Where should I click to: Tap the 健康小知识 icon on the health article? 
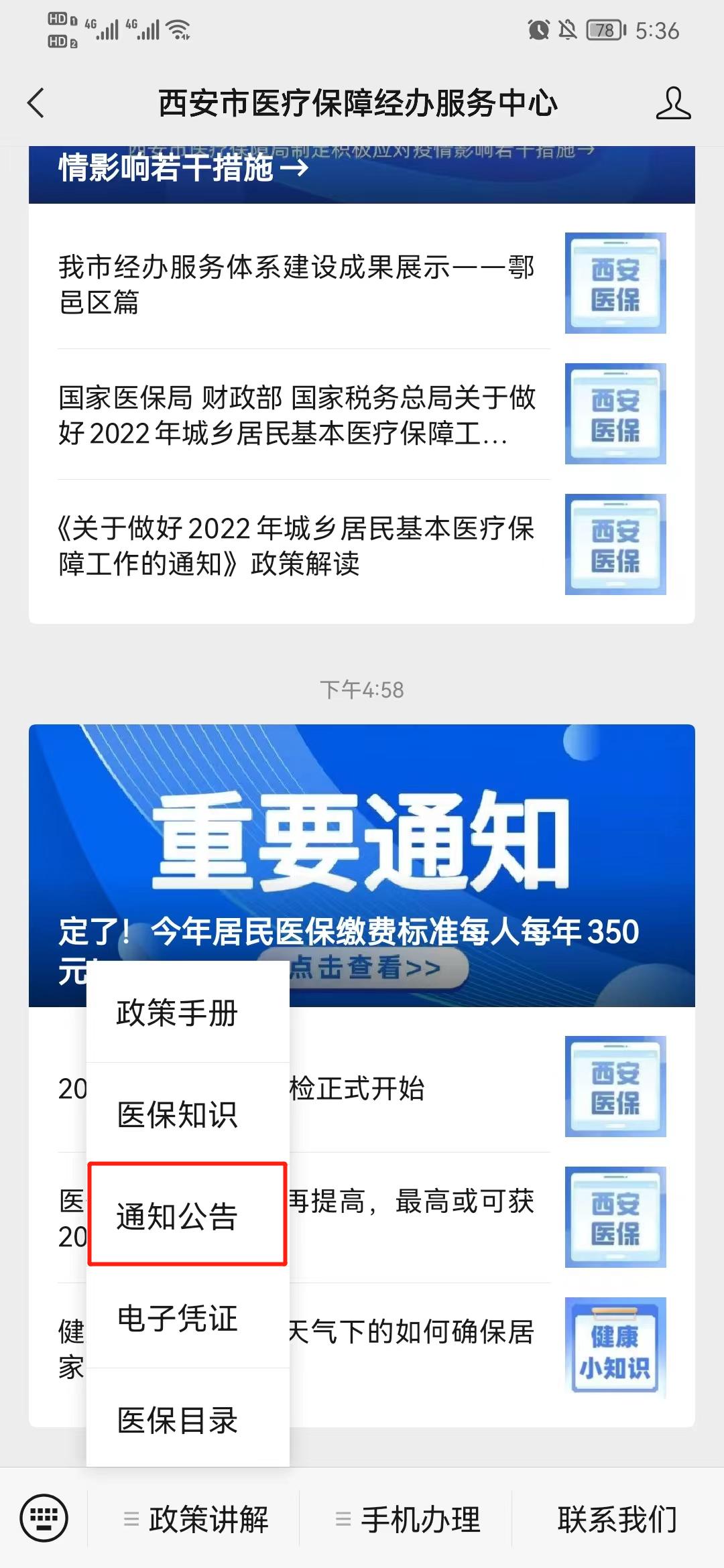[x=614, y=1350]
